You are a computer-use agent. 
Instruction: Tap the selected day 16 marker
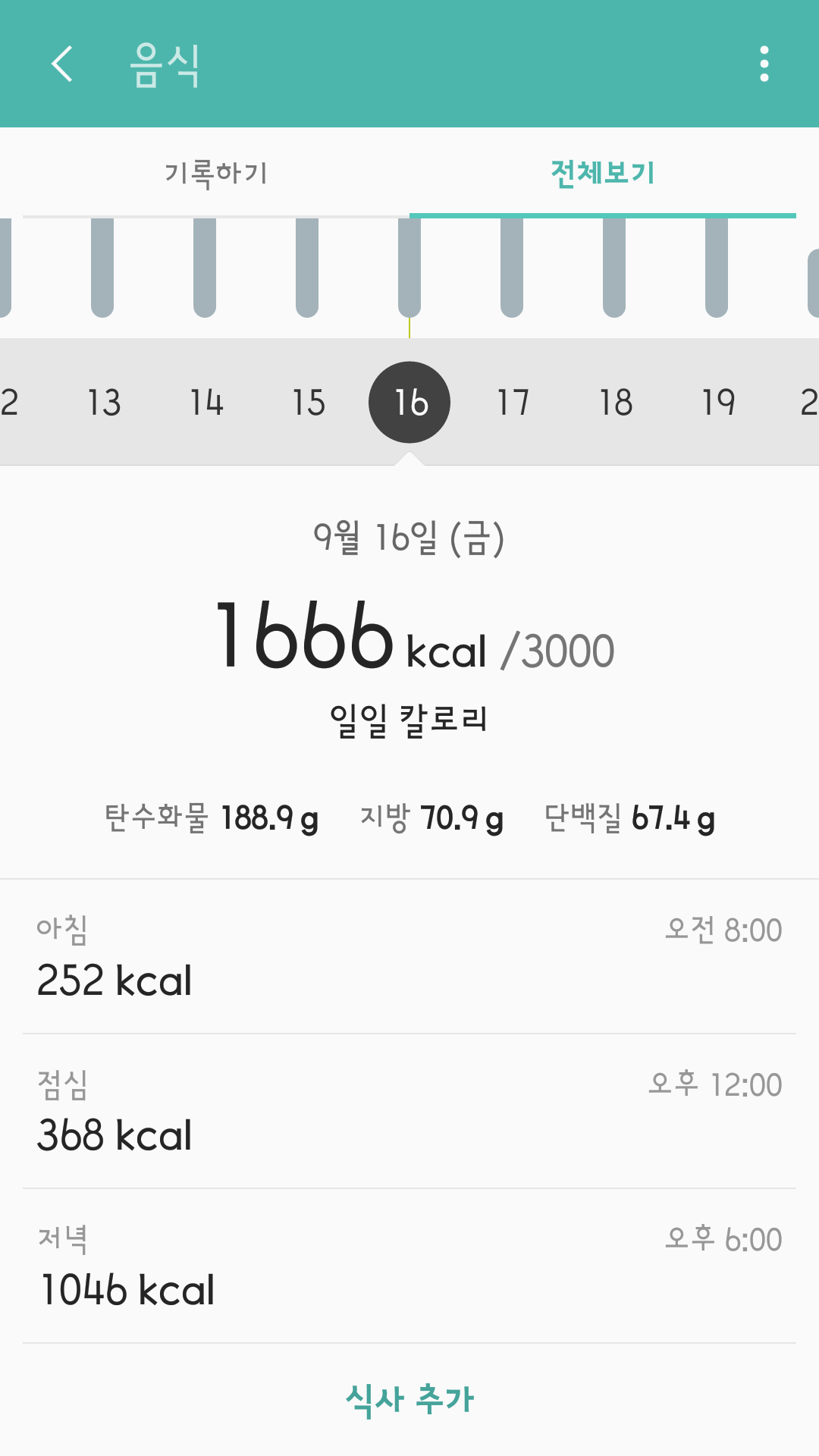point(409,403)
